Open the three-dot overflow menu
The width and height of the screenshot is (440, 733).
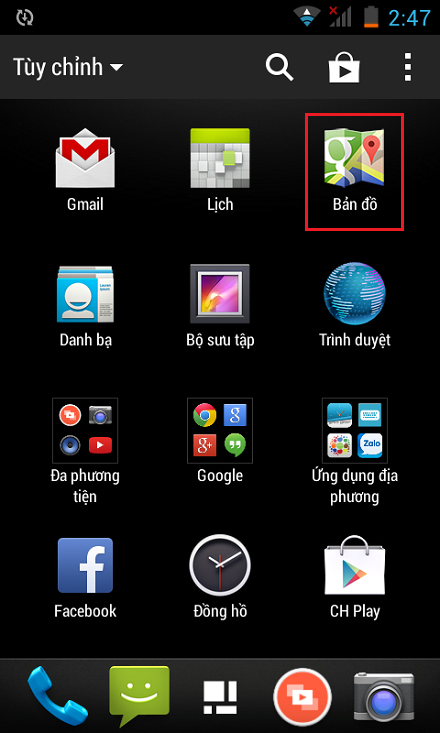click(408, 67)
